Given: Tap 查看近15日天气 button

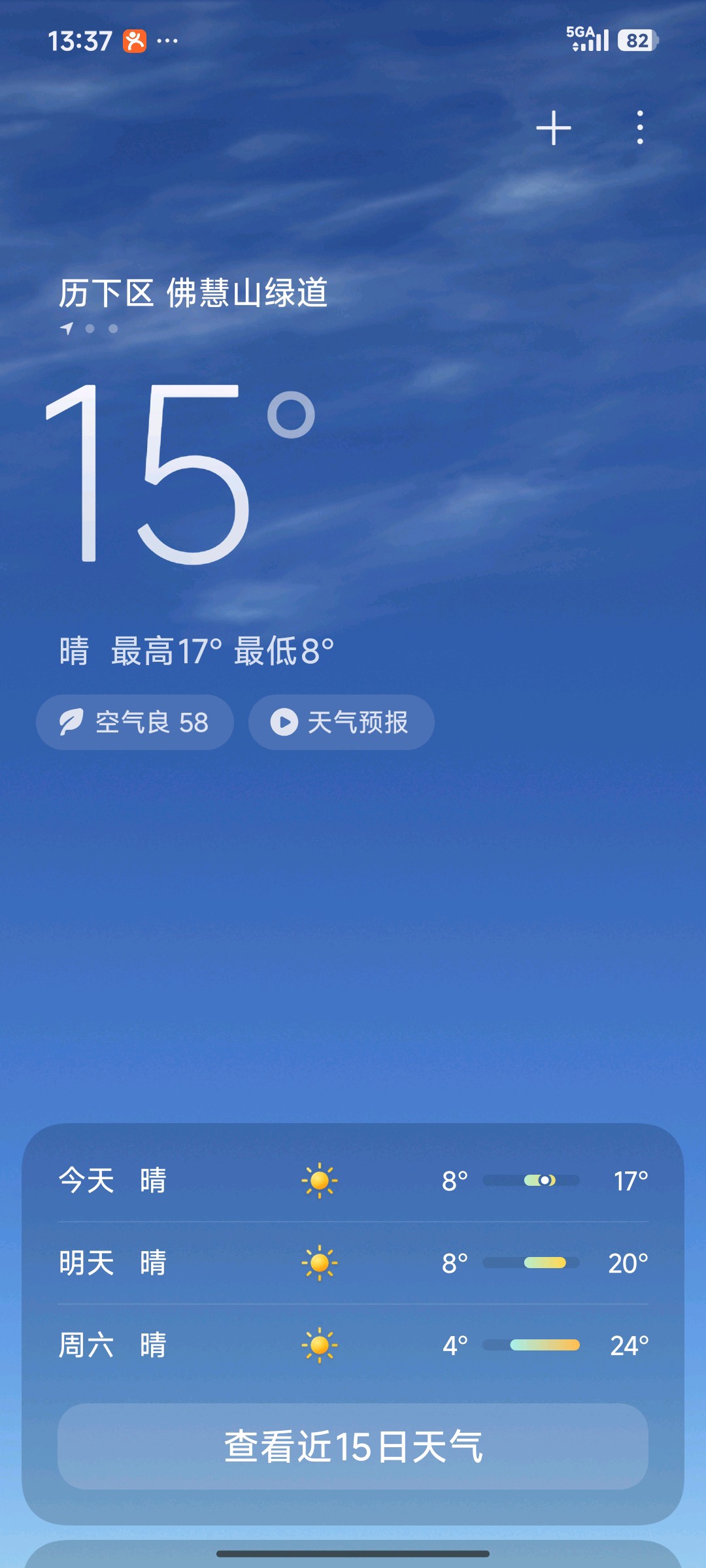Looking at the screenshot, I should (x=353, y=1446).
